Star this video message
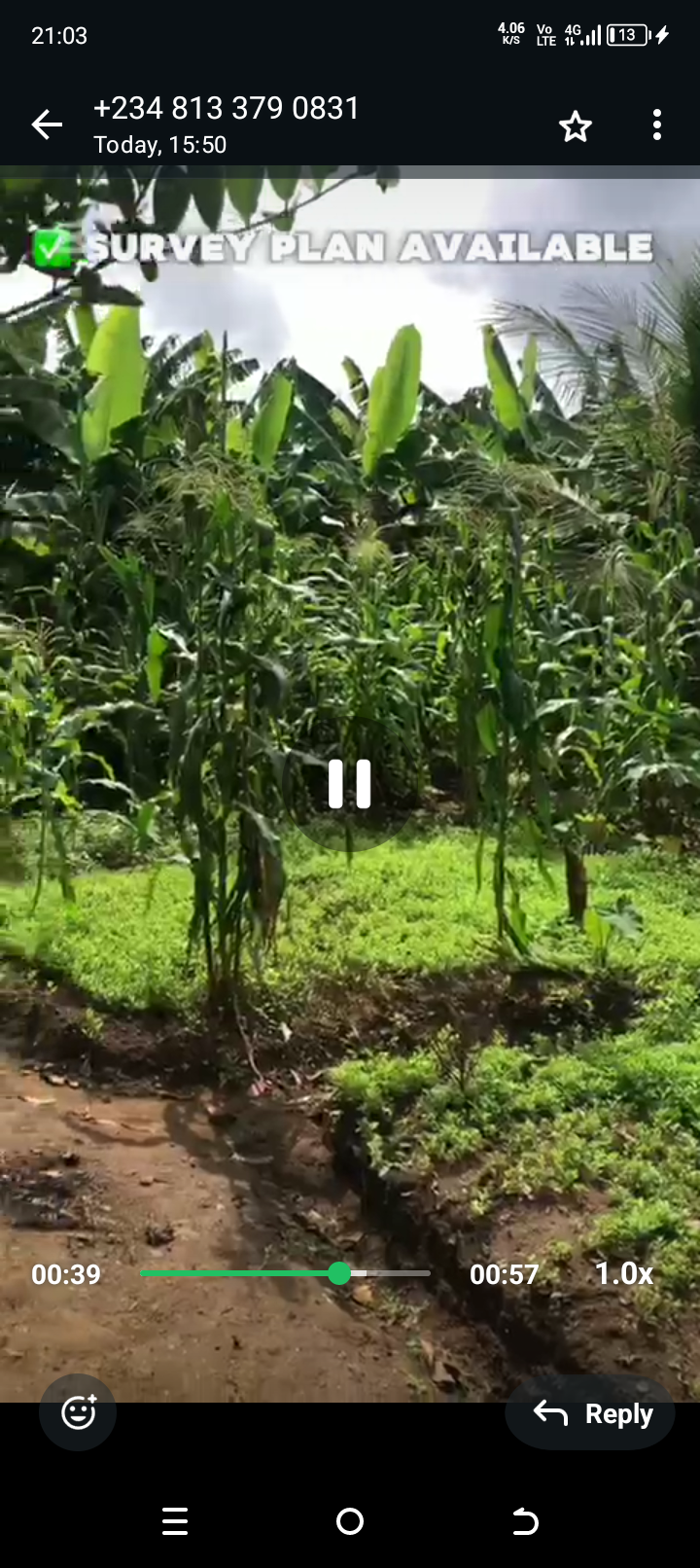The height and width of the screenshot is (1568, 700). [x=576, y=126]
